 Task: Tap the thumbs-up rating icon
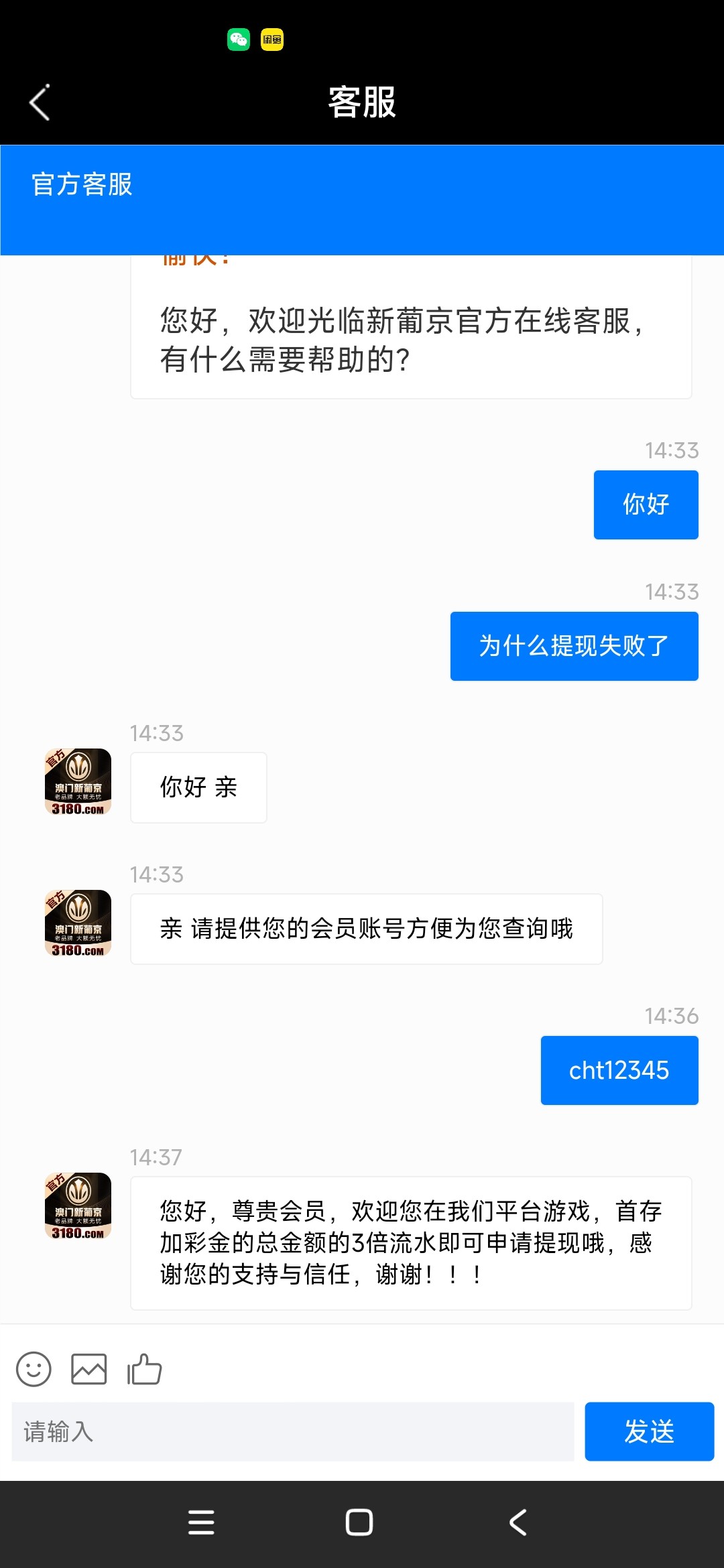[145, 1369]
